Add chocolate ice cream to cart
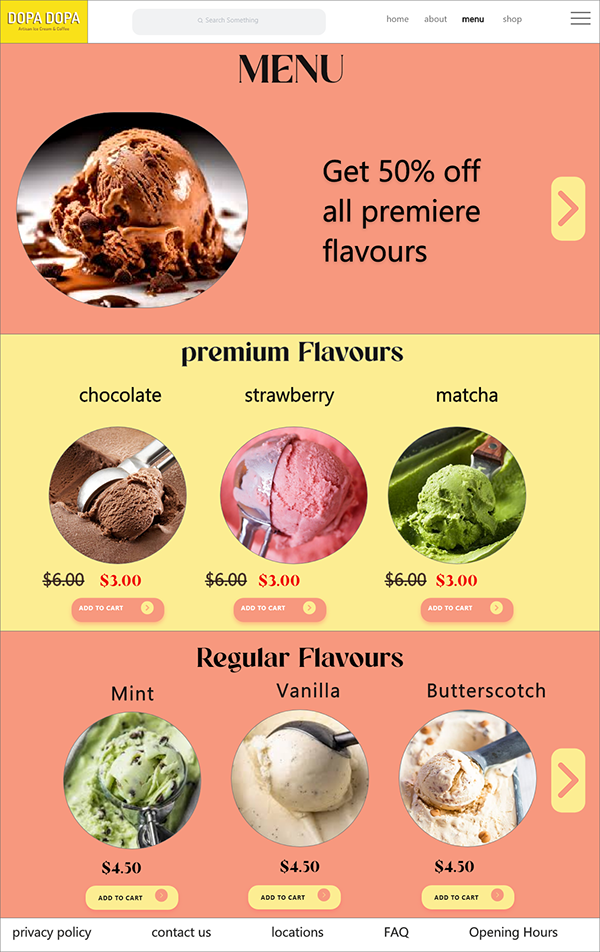This screenshot has width=600, height=952. click(x=117, y=608)
